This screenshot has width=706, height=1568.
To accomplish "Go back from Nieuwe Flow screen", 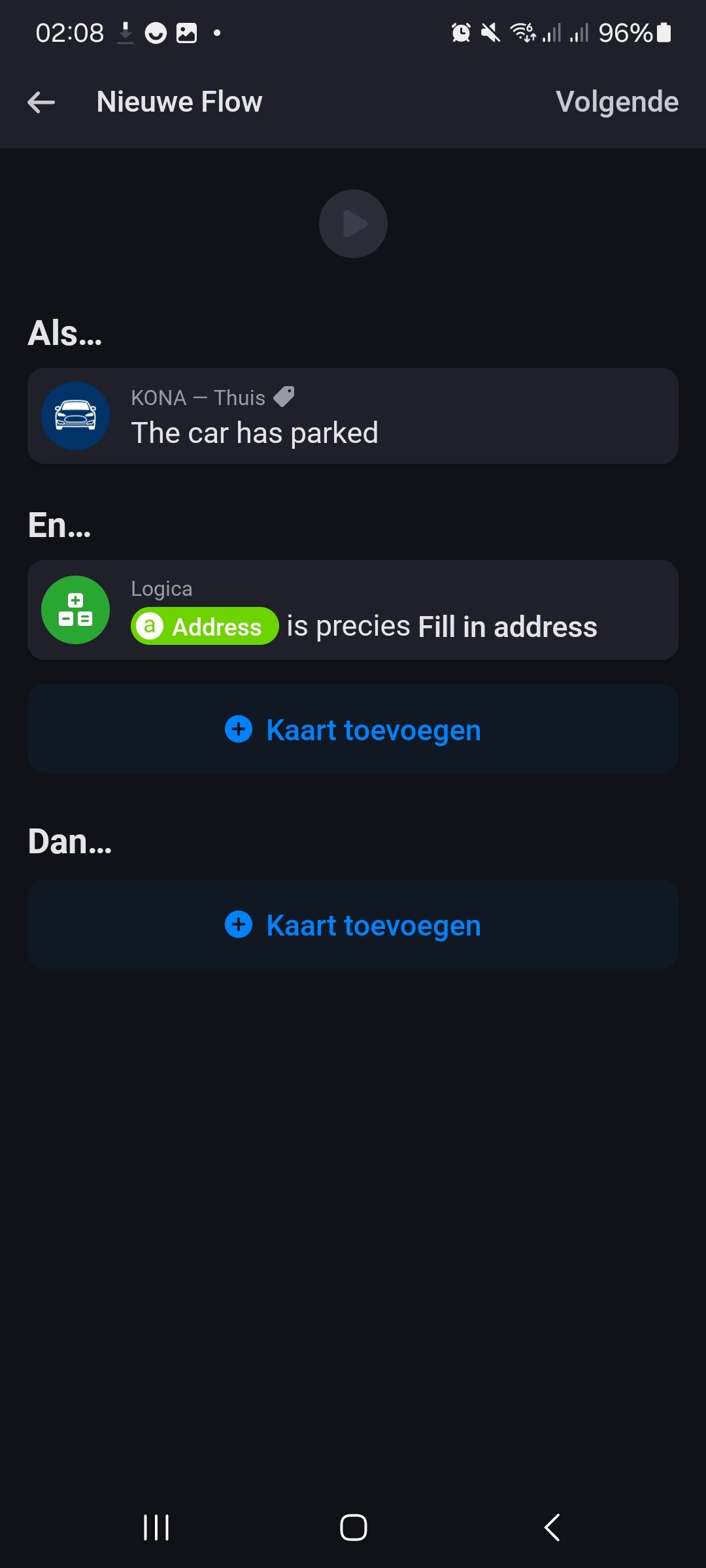I will point(41,102).
